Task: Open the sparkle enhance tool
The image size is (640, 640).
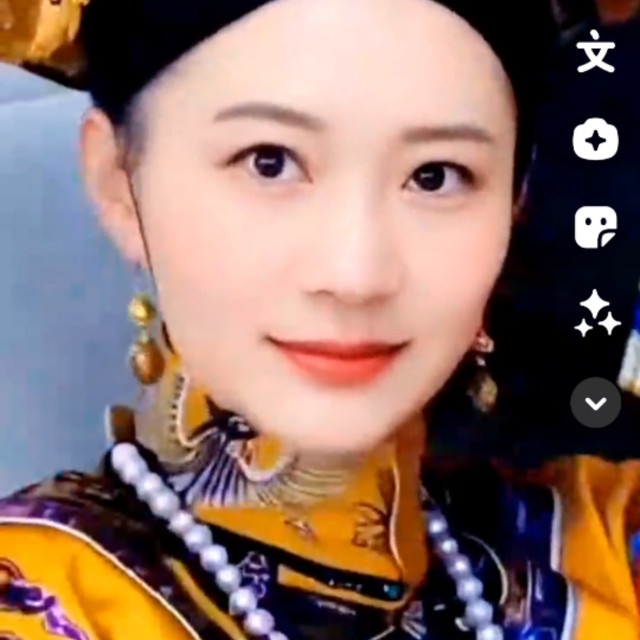Action: point(597,314)
